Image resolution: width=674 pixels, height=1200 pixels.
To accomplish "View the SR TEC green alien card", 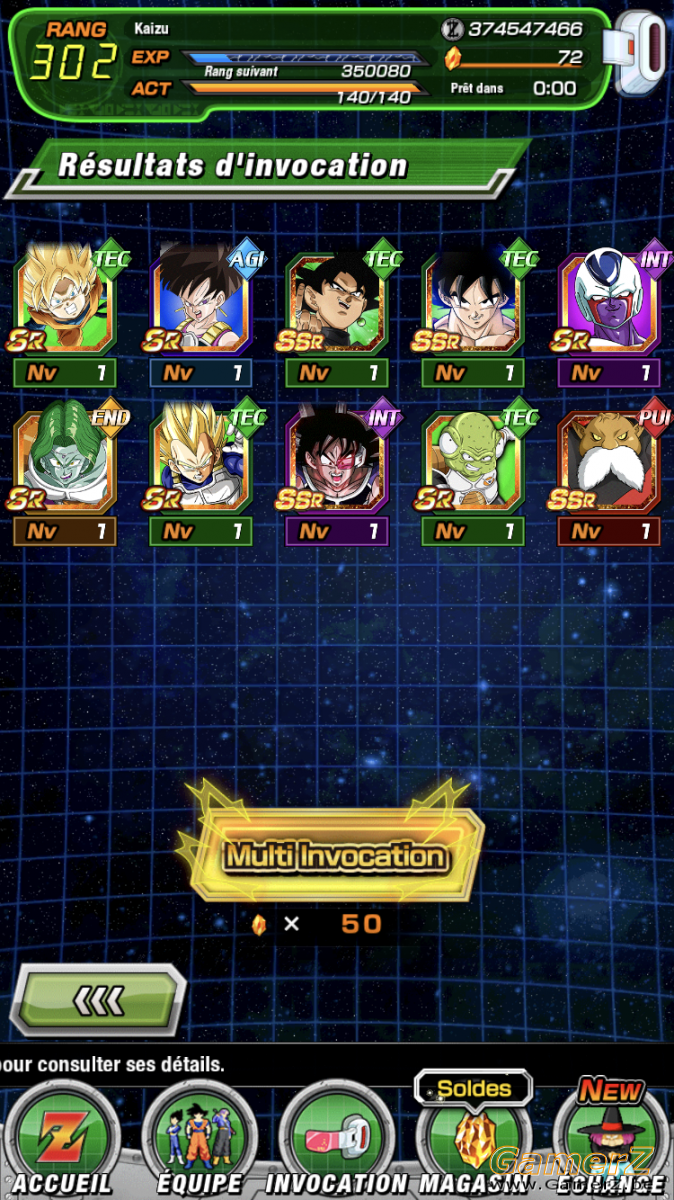I will click(x=473, y=460).
